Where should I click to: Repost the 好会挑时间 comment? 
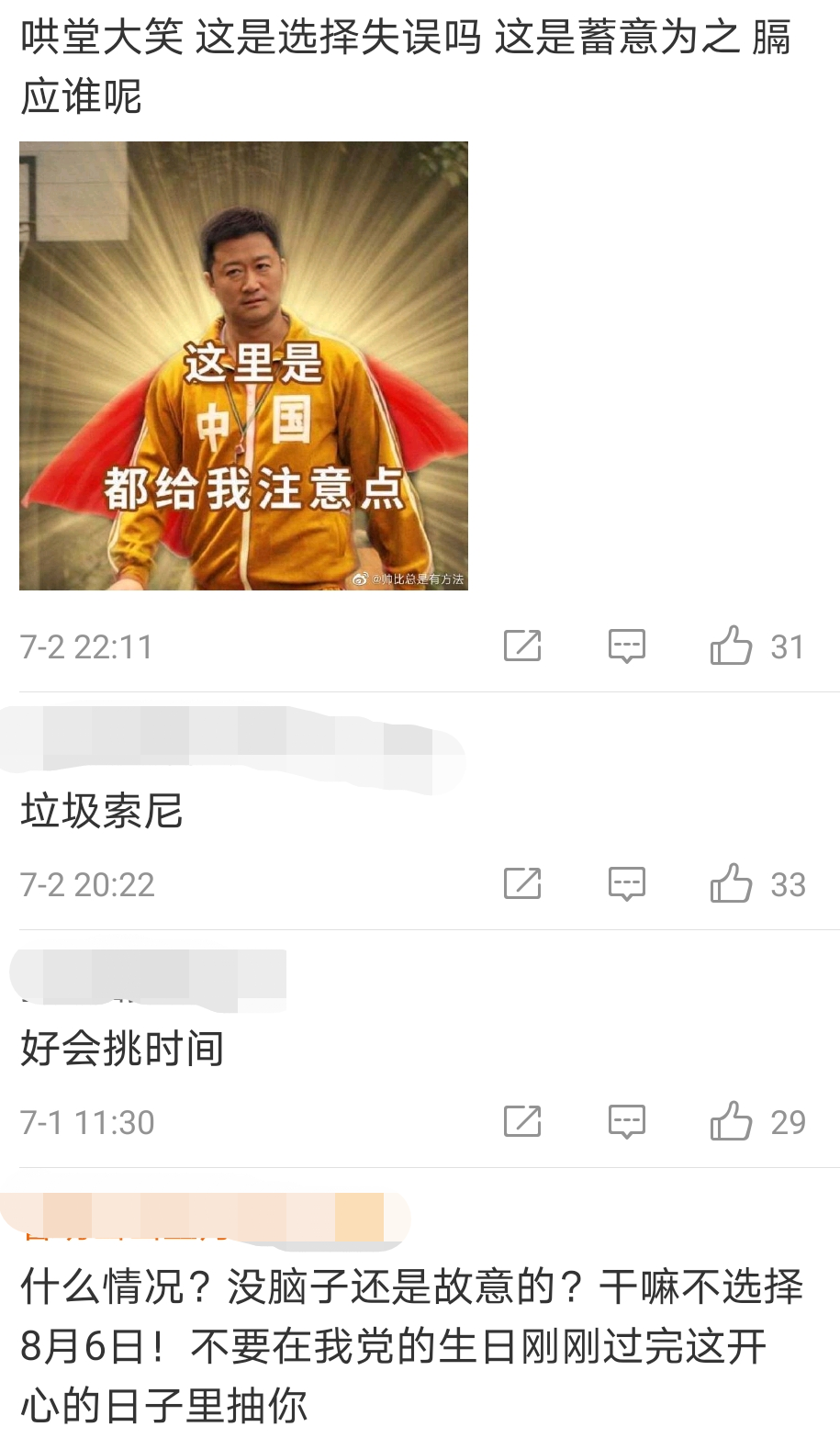[x=522, y=1122]
